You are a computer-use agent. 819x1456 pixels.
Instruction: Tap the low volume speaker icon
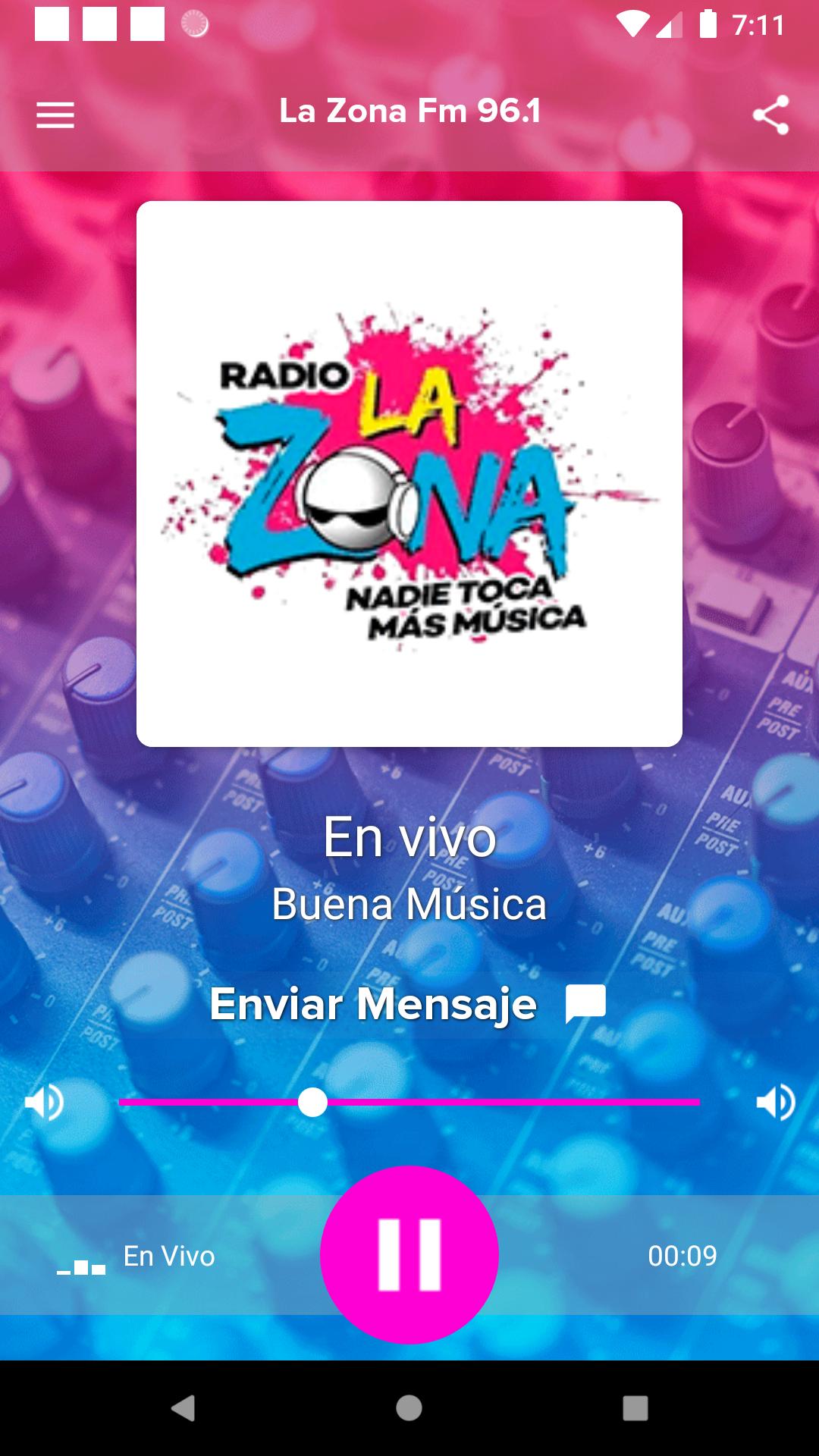pyautogui.click(x=44, y=1103)
